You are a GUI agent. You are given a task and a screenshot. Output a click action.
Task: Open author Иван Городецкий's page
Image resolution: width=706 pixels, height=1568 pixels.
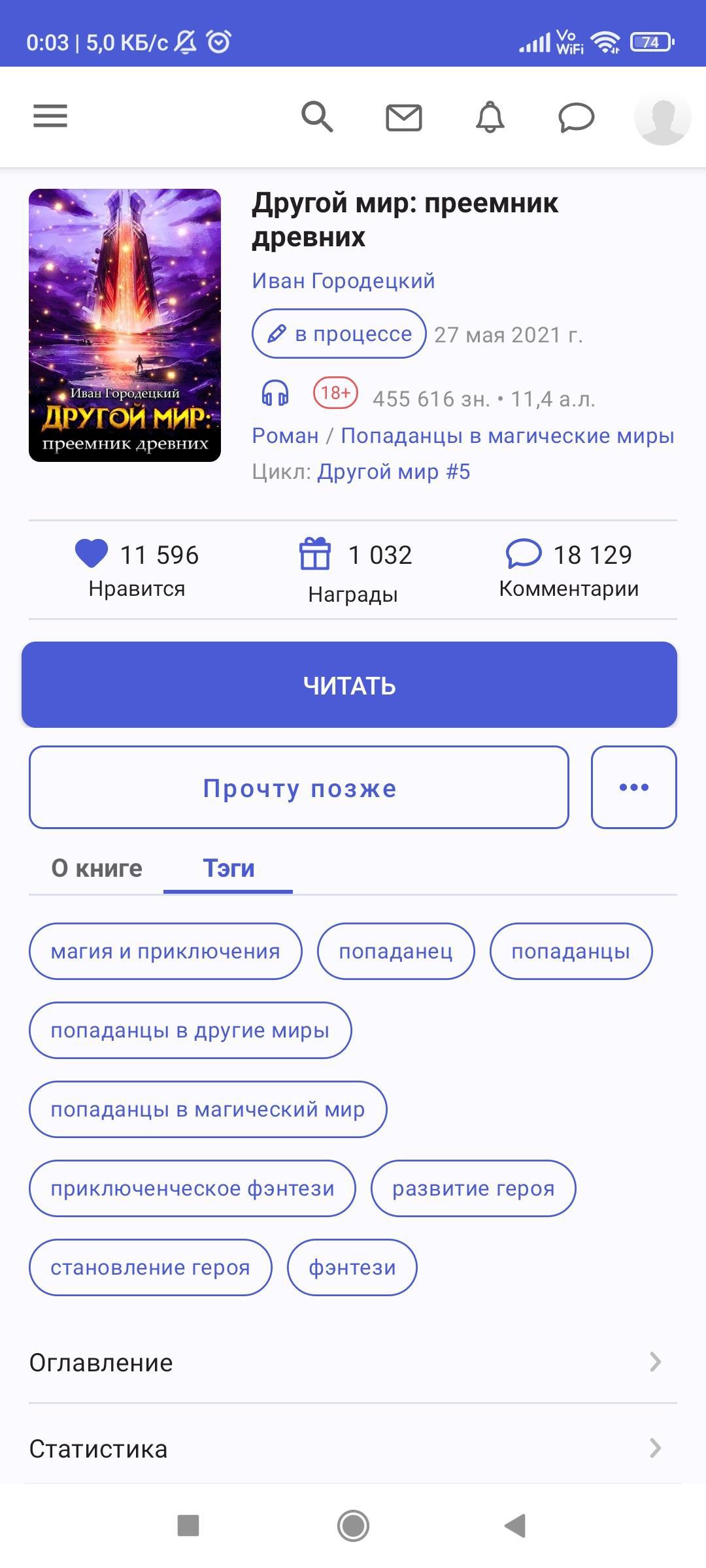tap(343, 281)
